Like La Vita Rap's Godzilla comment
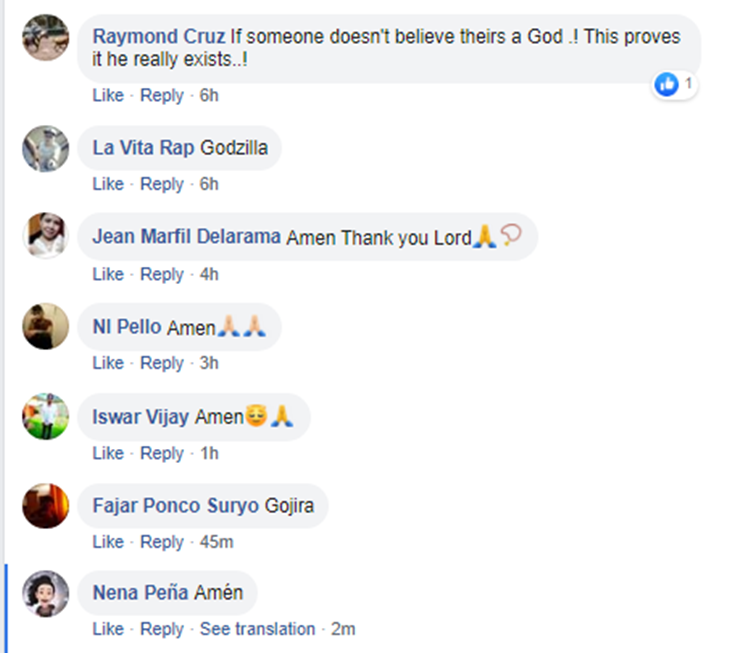The image size is (750, 653). pyautogui.click(x=108, y=184)
